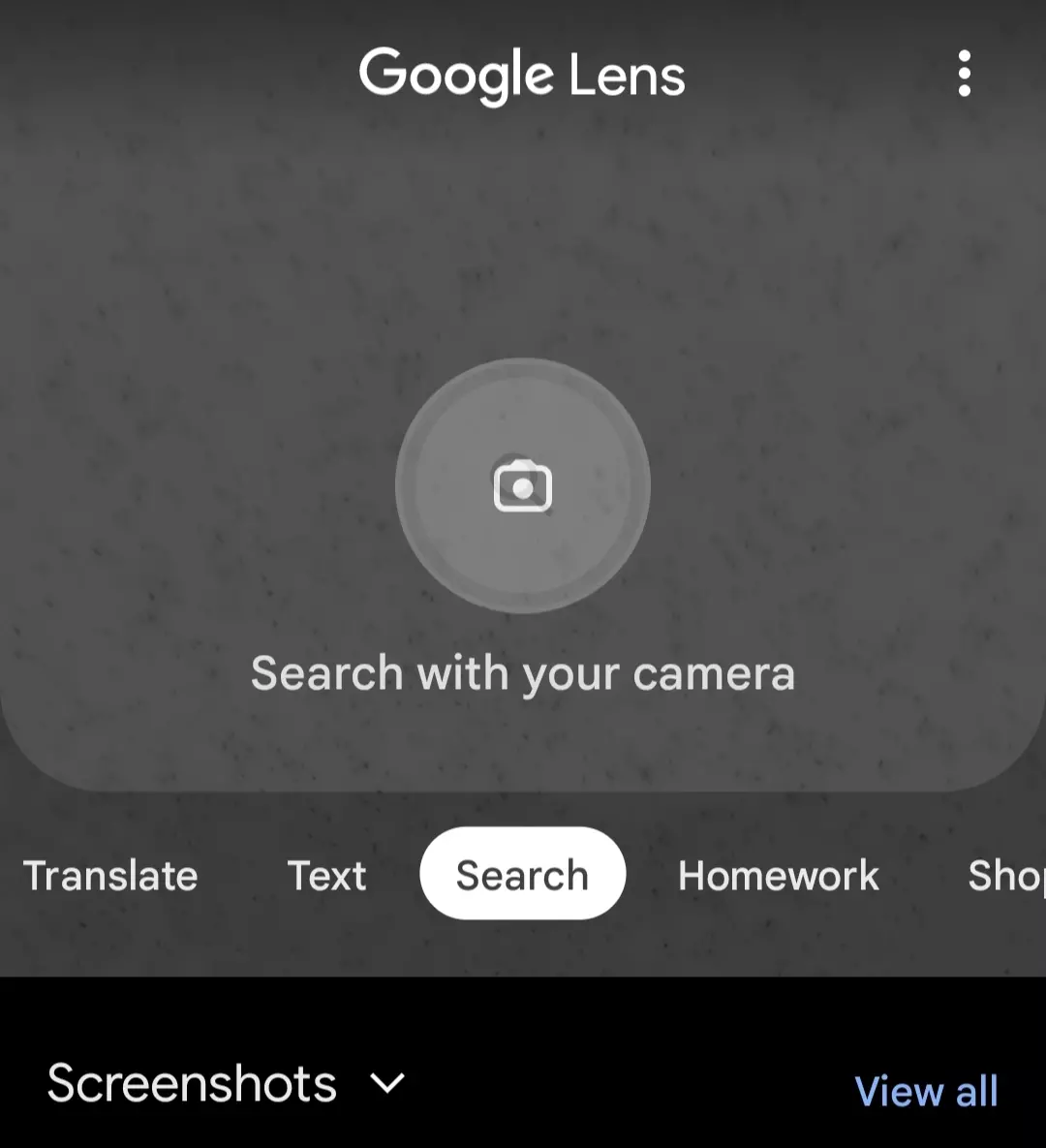
Task: Open View all screenshots
Action: point(926,1092)
